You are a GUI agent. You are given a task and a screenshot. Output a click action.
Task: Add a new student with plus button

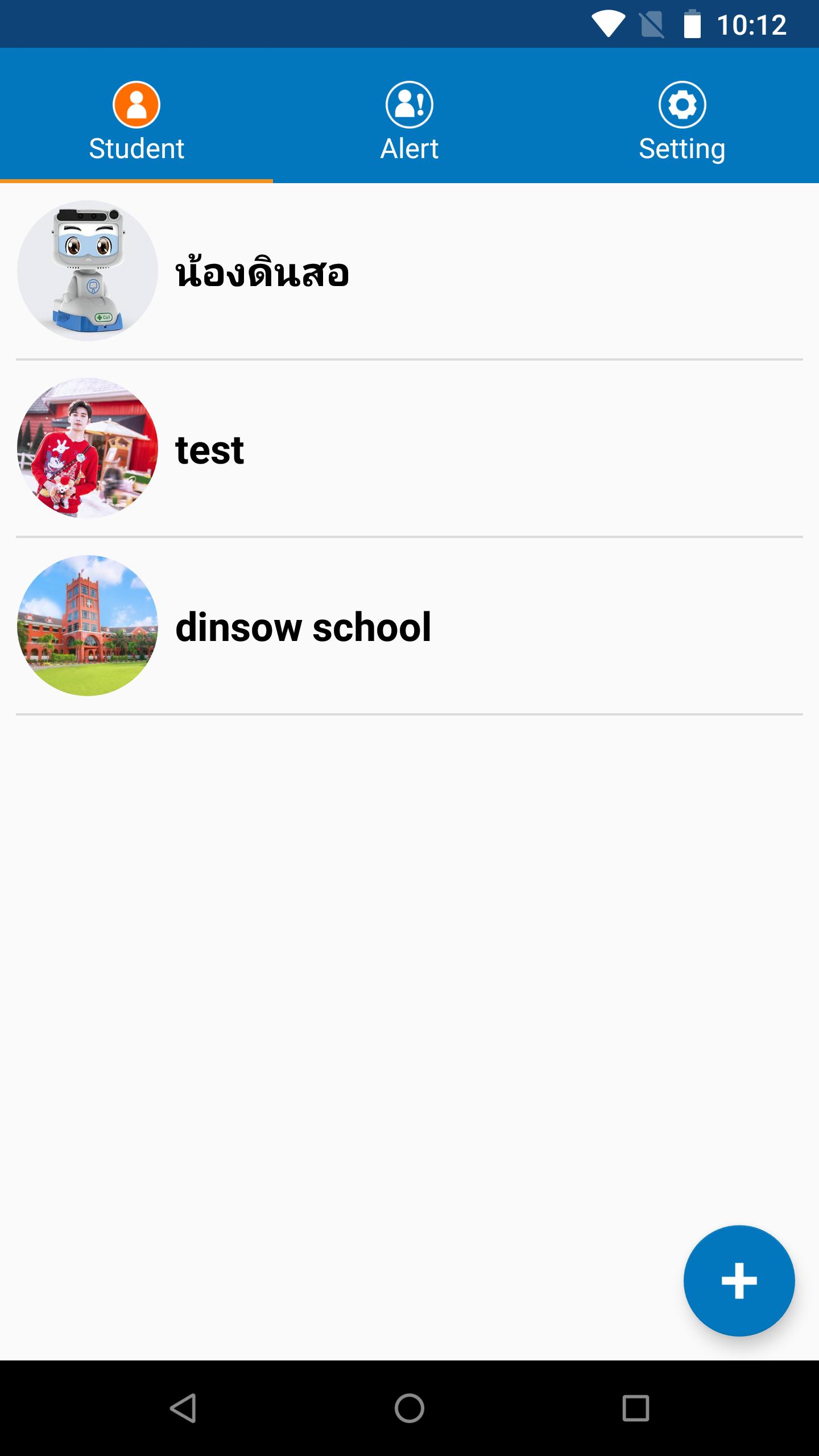(739, 1281)
